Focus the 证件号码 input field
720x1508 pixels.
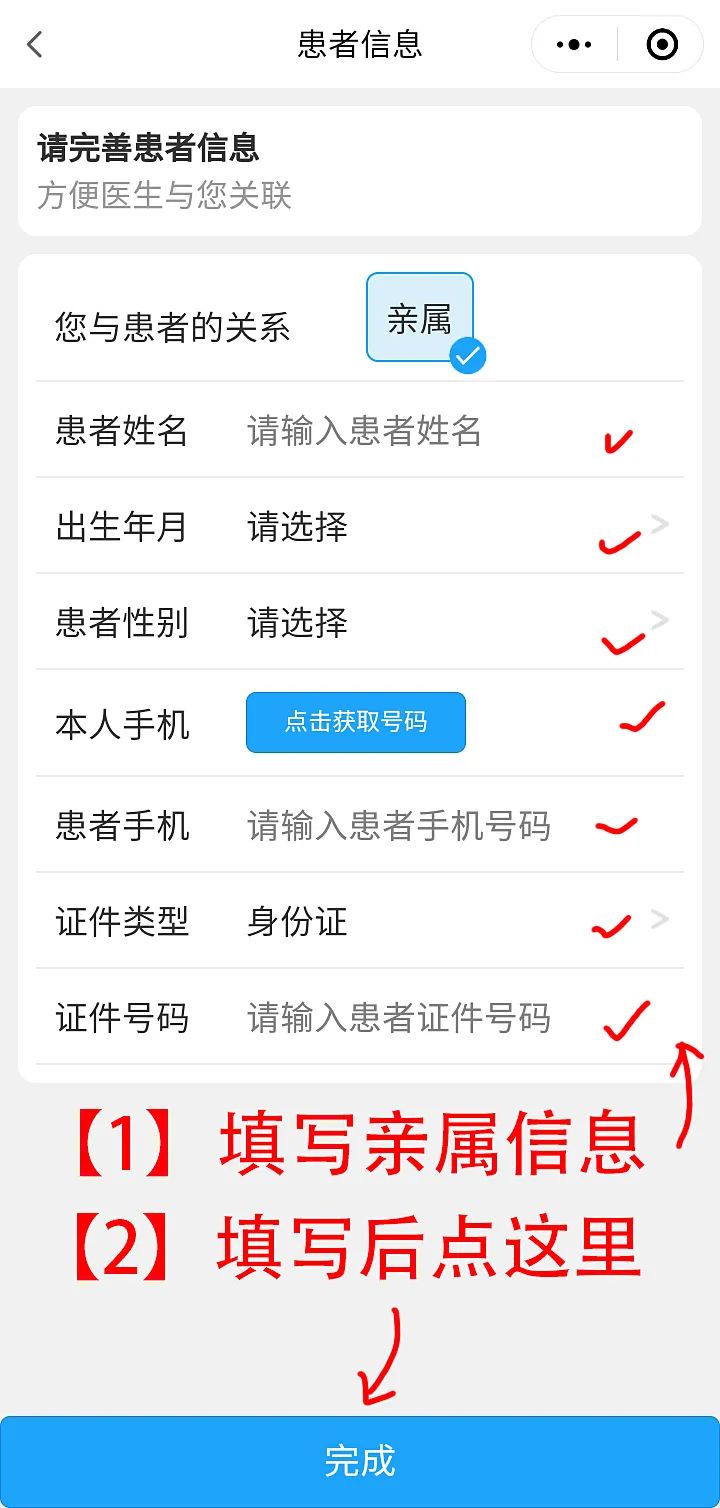[x=400, y=1018]
